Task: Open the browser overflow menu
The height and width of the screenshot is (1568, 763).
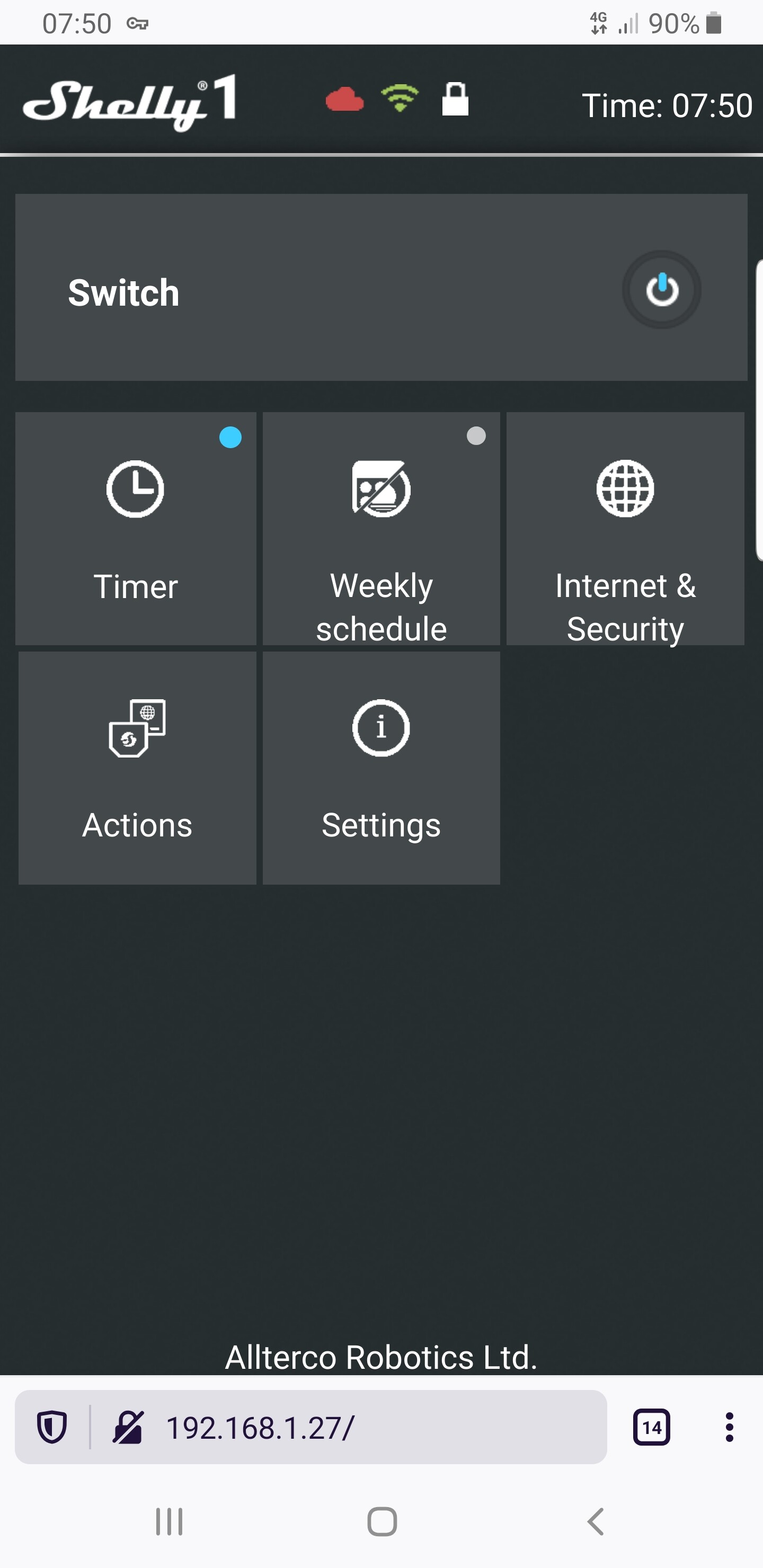Action: 729,1428
